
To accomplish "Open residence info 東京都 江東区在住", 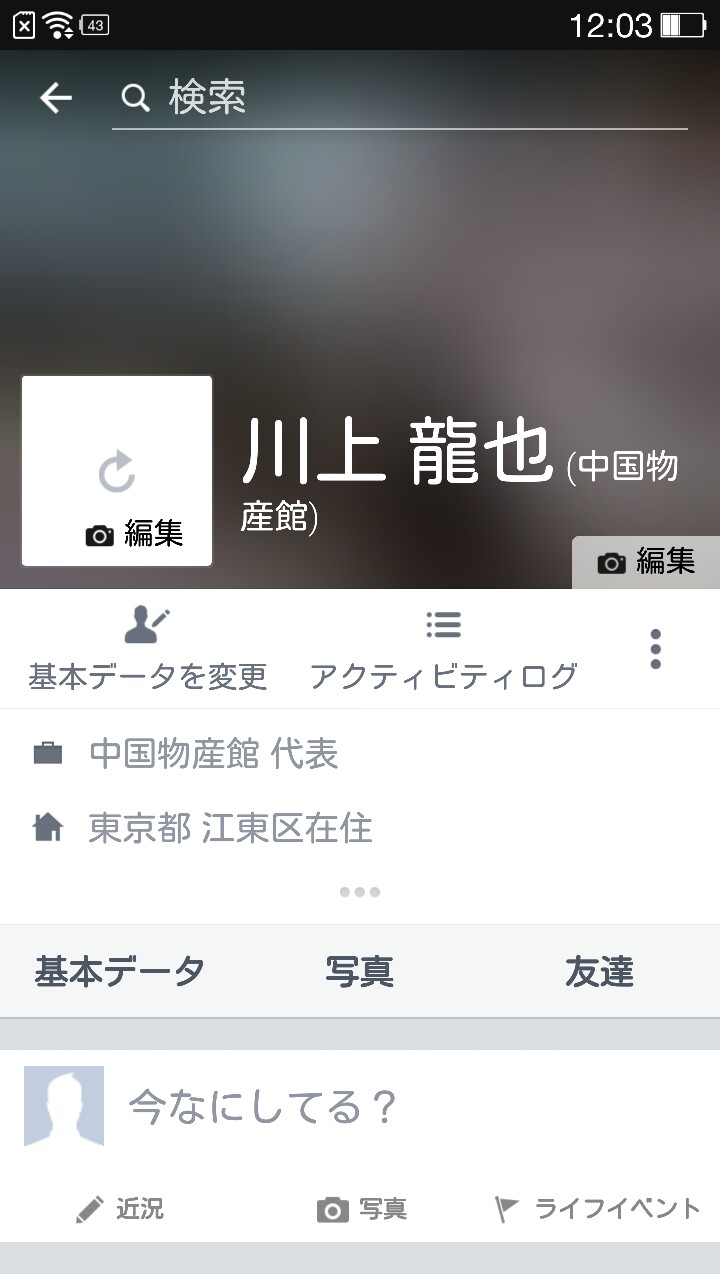I will coord(230,828).
